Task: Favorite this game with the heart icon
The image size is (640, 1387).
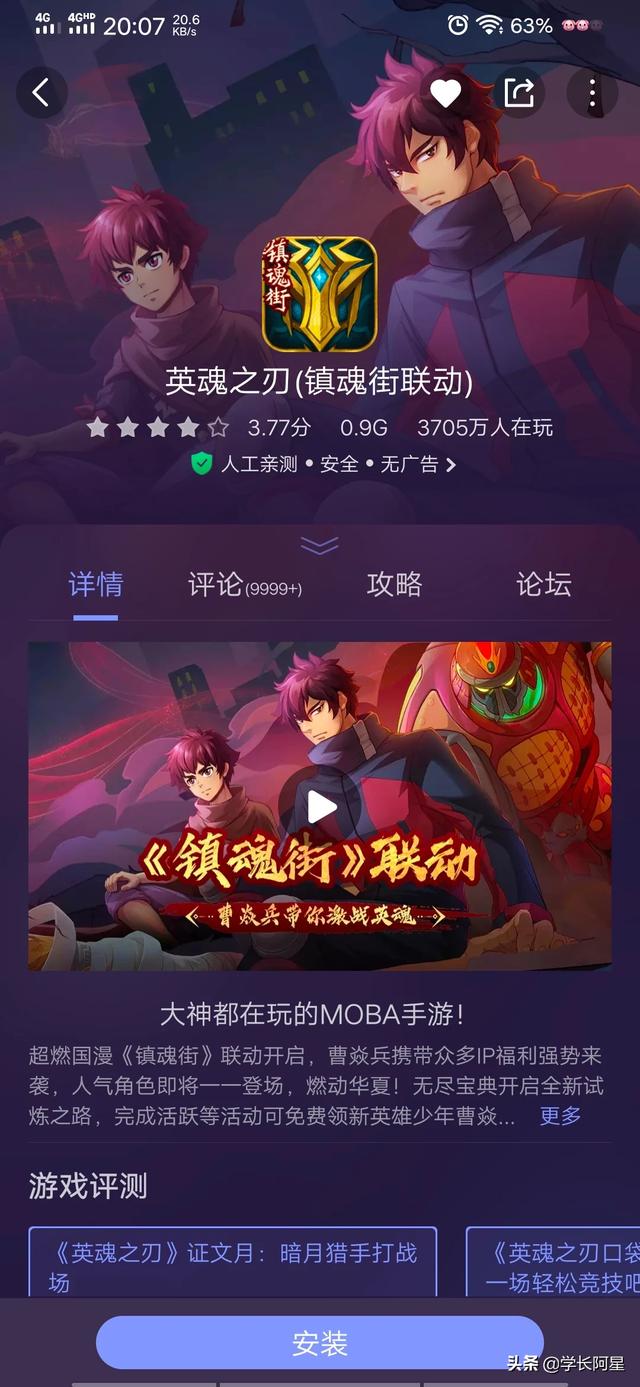Action: click(x=446, y=93)
